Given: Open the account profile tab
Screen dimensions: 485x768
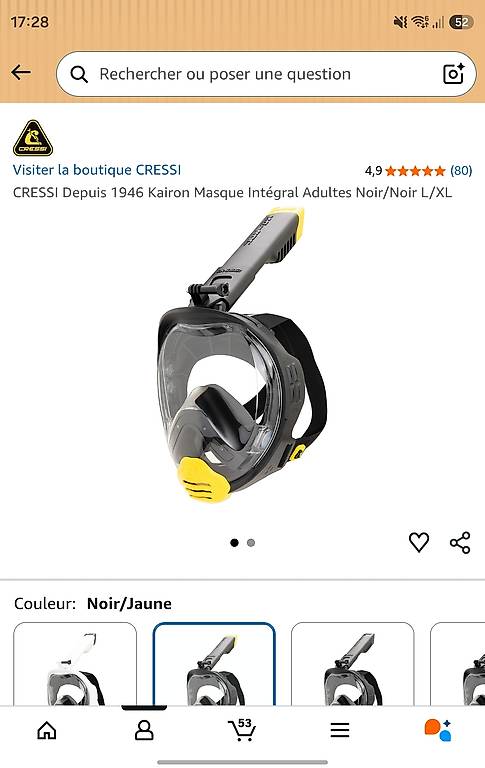Looking at the screenshot, I should (144, 730).
